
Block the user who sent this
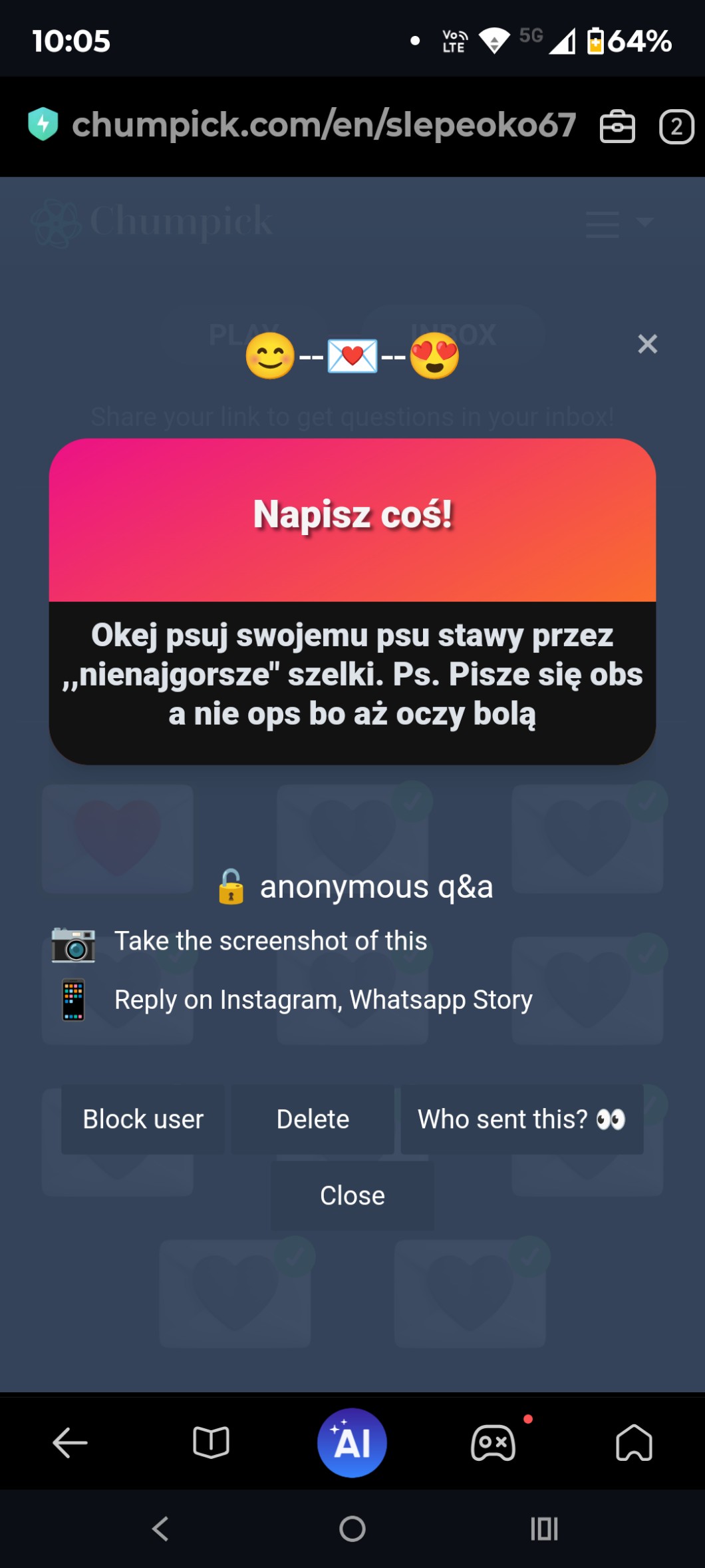click(143, 1119)
